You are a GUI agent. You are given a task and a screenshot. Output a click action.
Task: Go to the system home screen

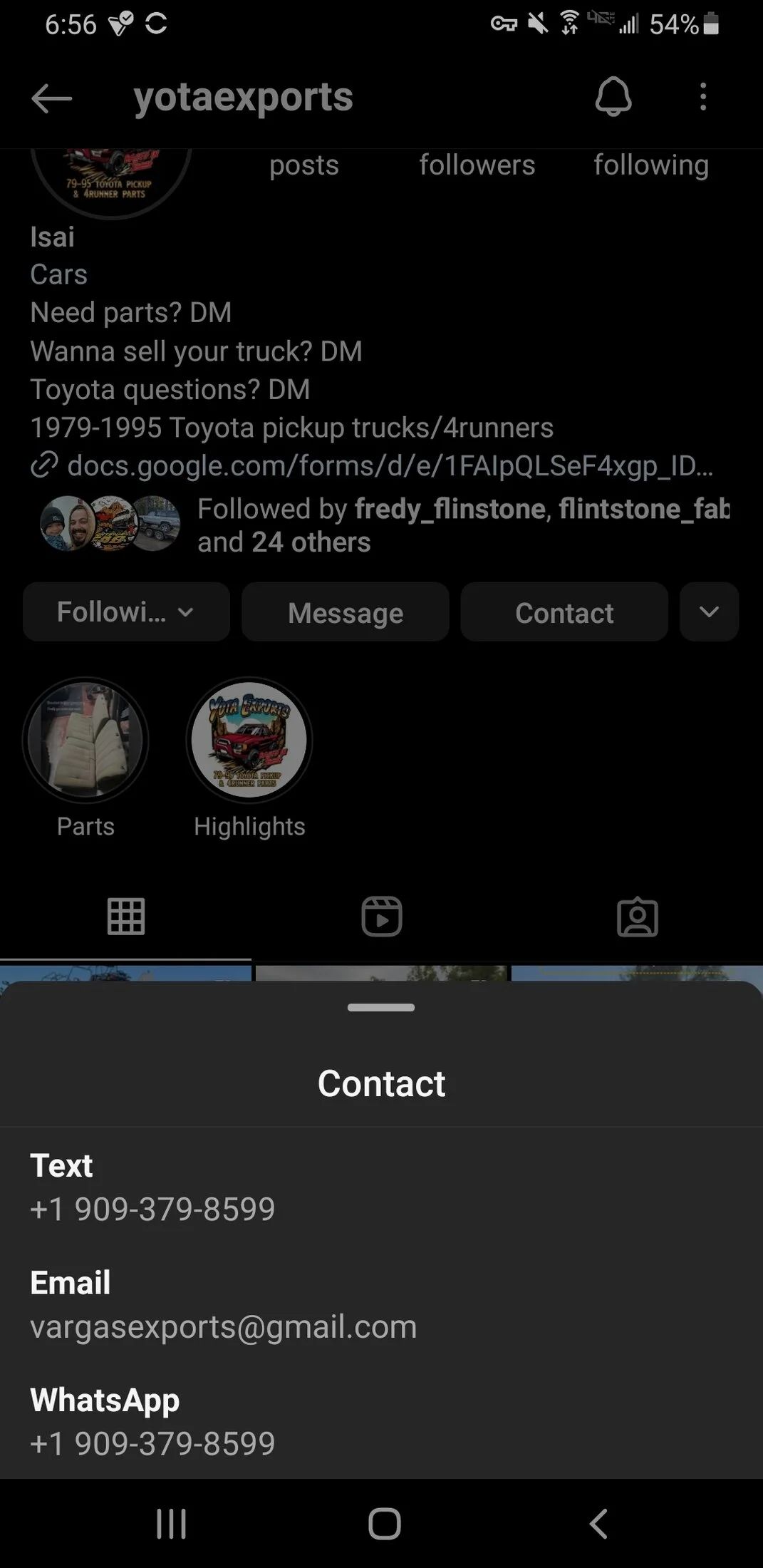click(x=385, y=1524)
